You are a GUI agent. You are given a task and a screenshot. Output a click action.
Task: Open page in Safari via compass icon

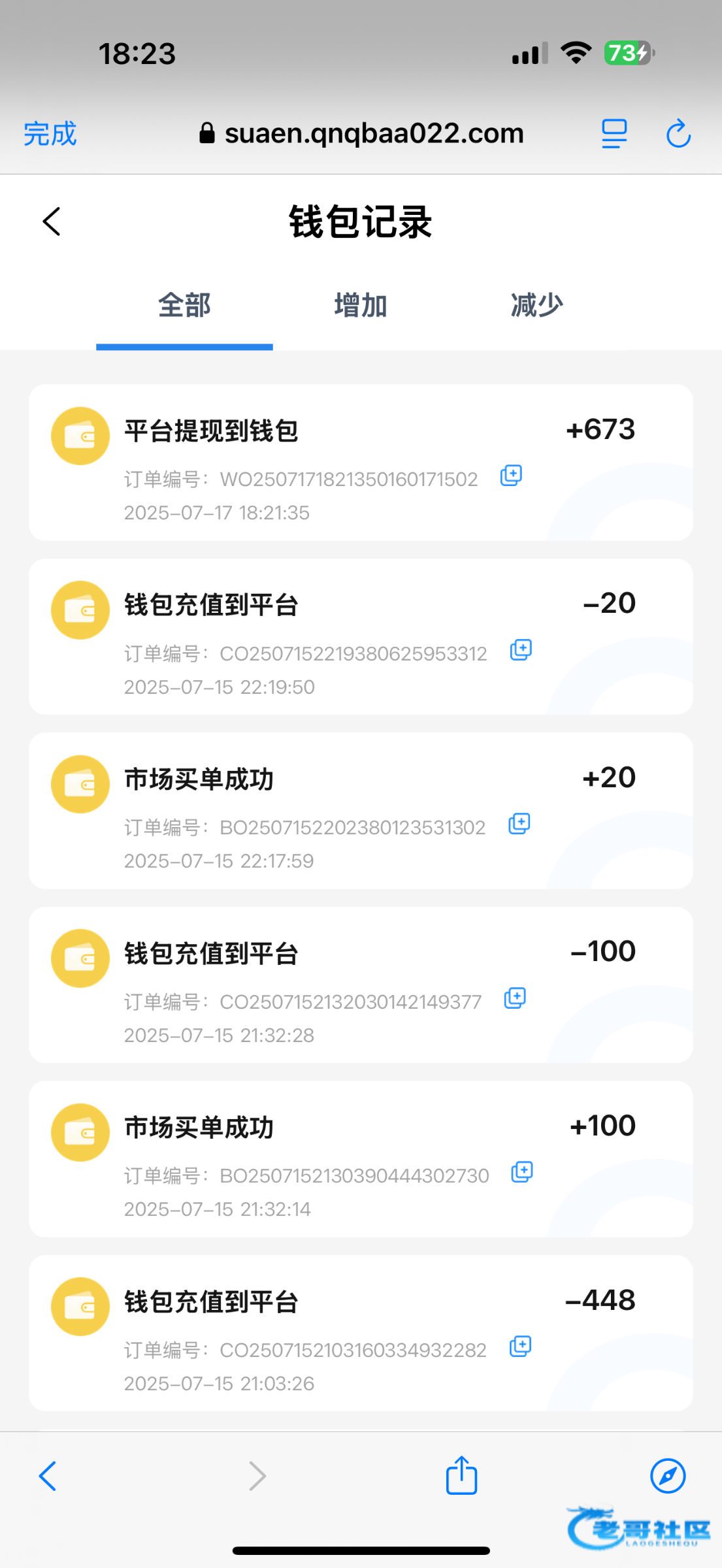[668, 1476]
